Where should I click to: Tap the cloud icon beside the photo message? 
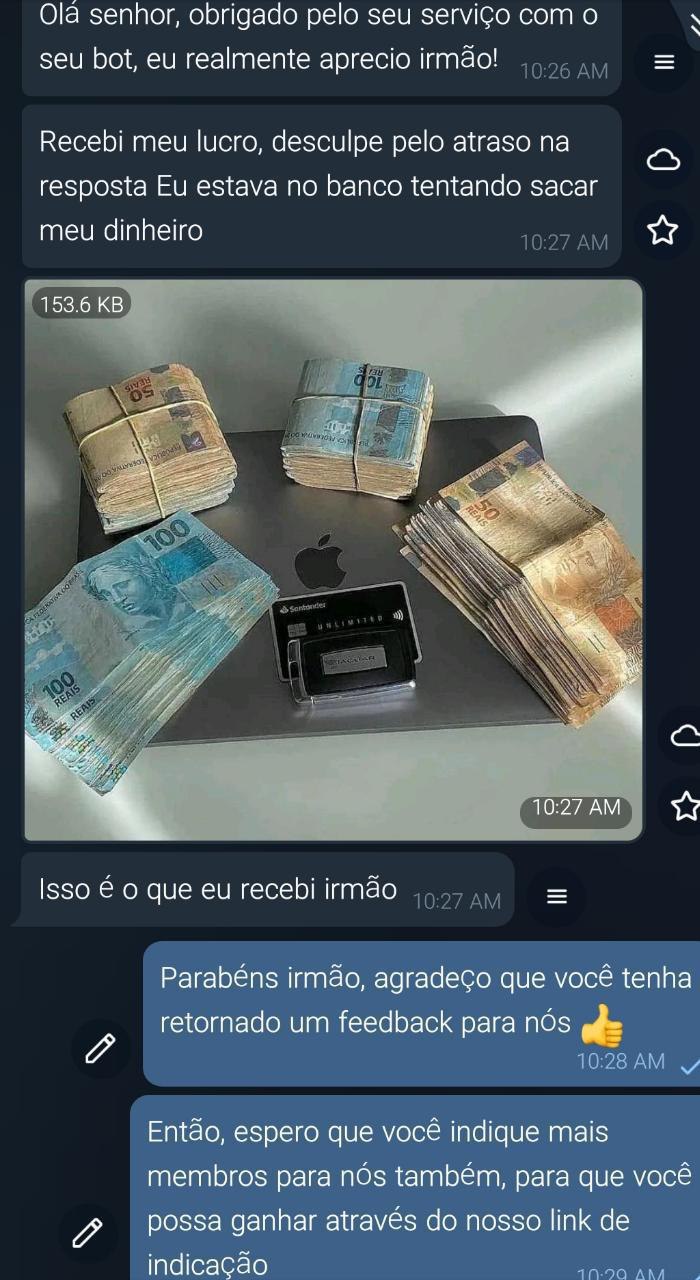click(x=685, y=735)
